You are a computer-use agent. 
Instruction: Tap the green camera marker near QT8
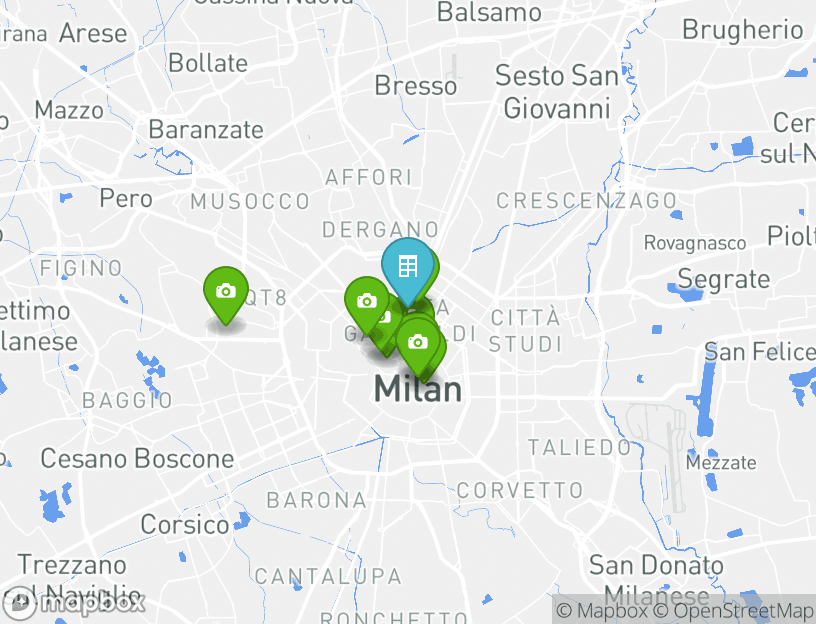226,291
